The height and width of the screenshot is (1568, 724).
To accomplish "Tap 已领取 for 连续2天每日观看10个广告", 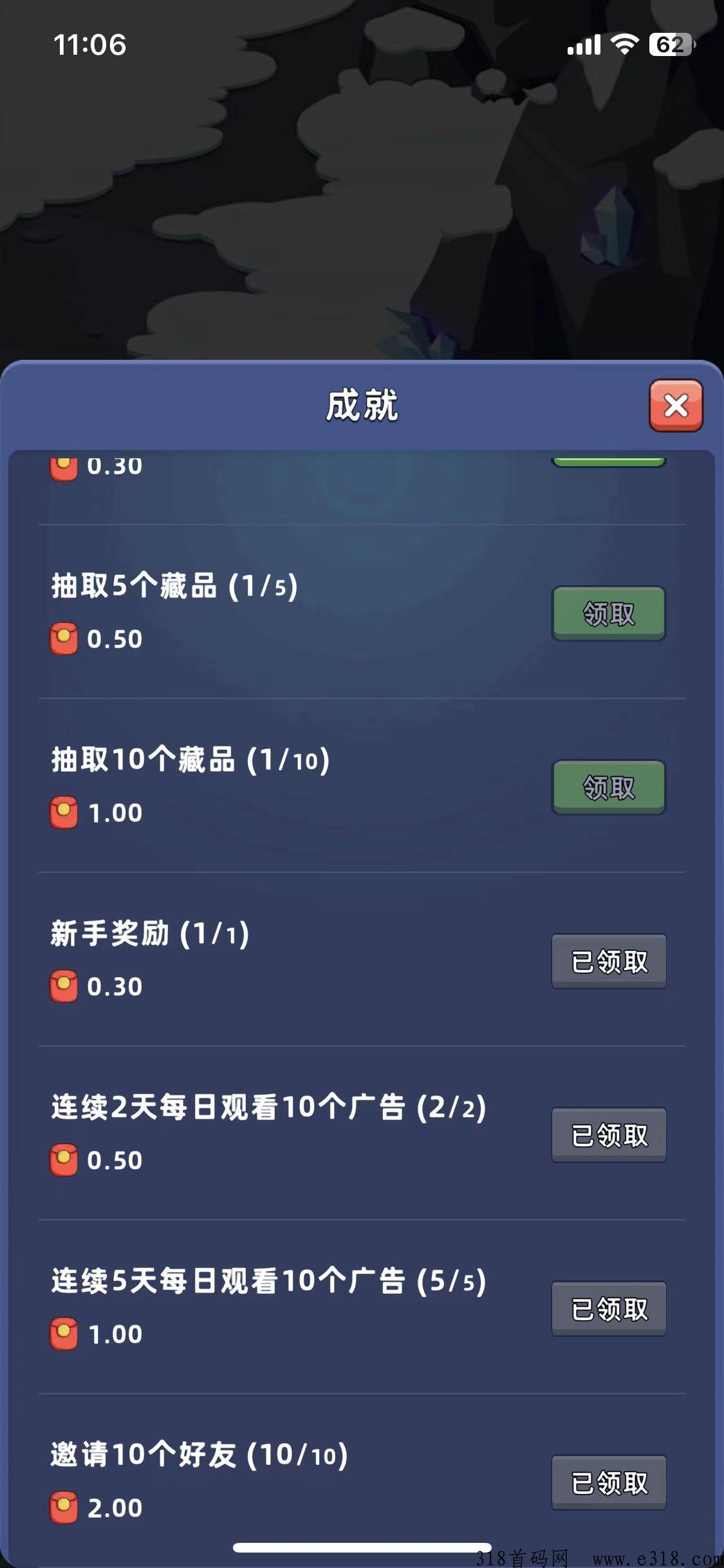I will (608, 1135).
